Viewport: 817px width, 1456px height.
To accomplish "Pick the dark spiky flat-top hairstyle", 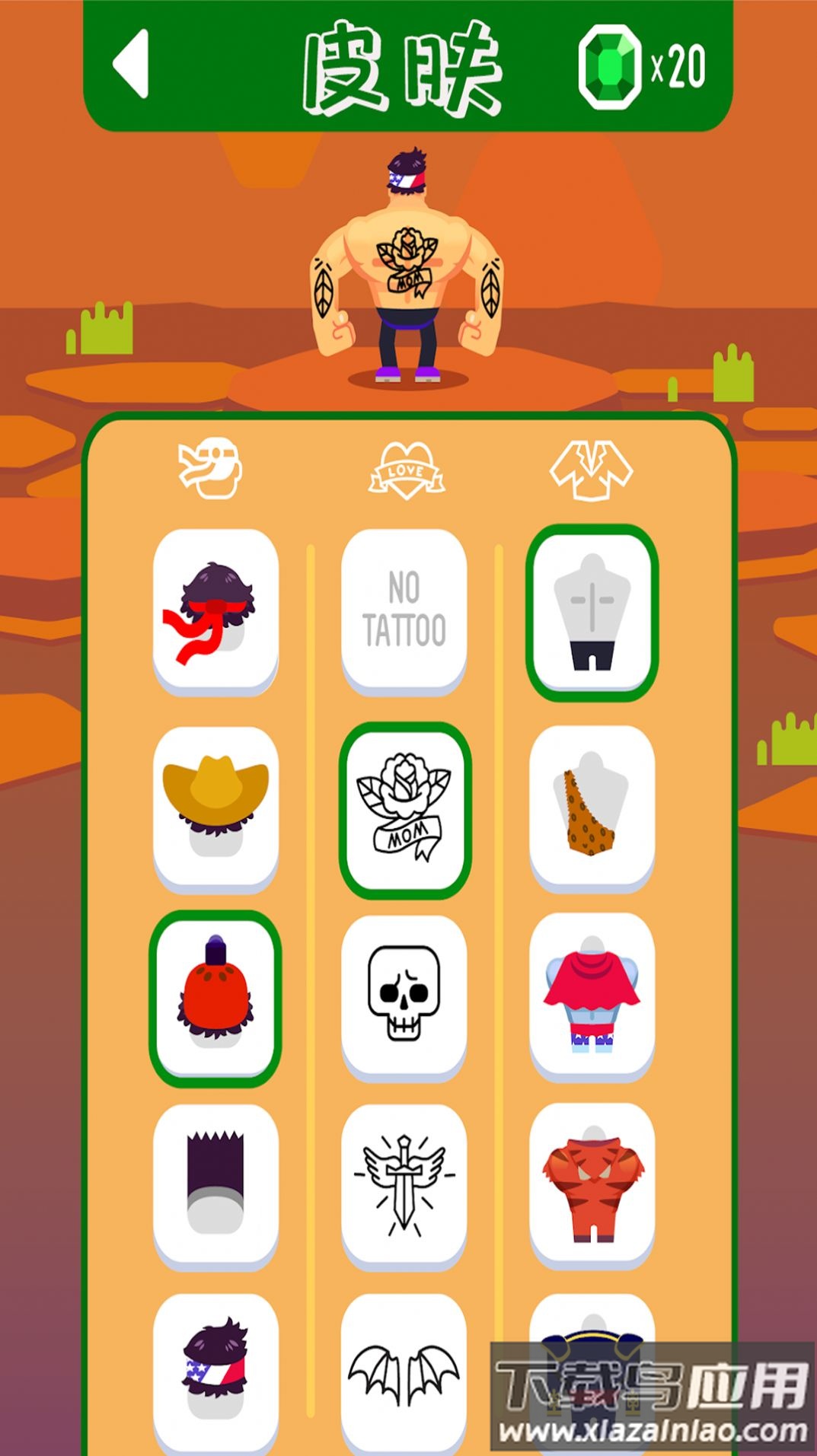I will [215, 1184].
